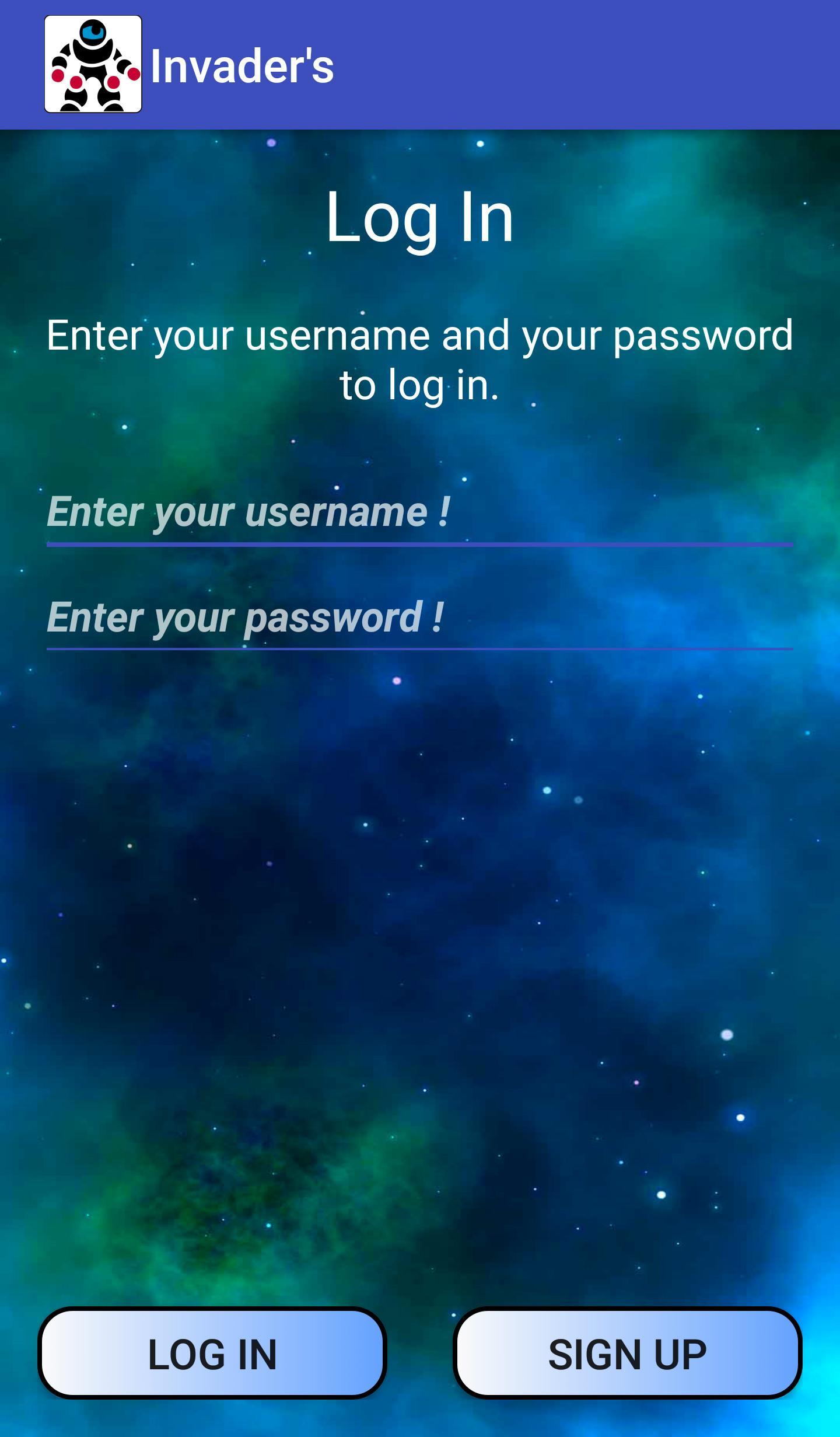Open the SIGN UP screen

click(627, 1354)
